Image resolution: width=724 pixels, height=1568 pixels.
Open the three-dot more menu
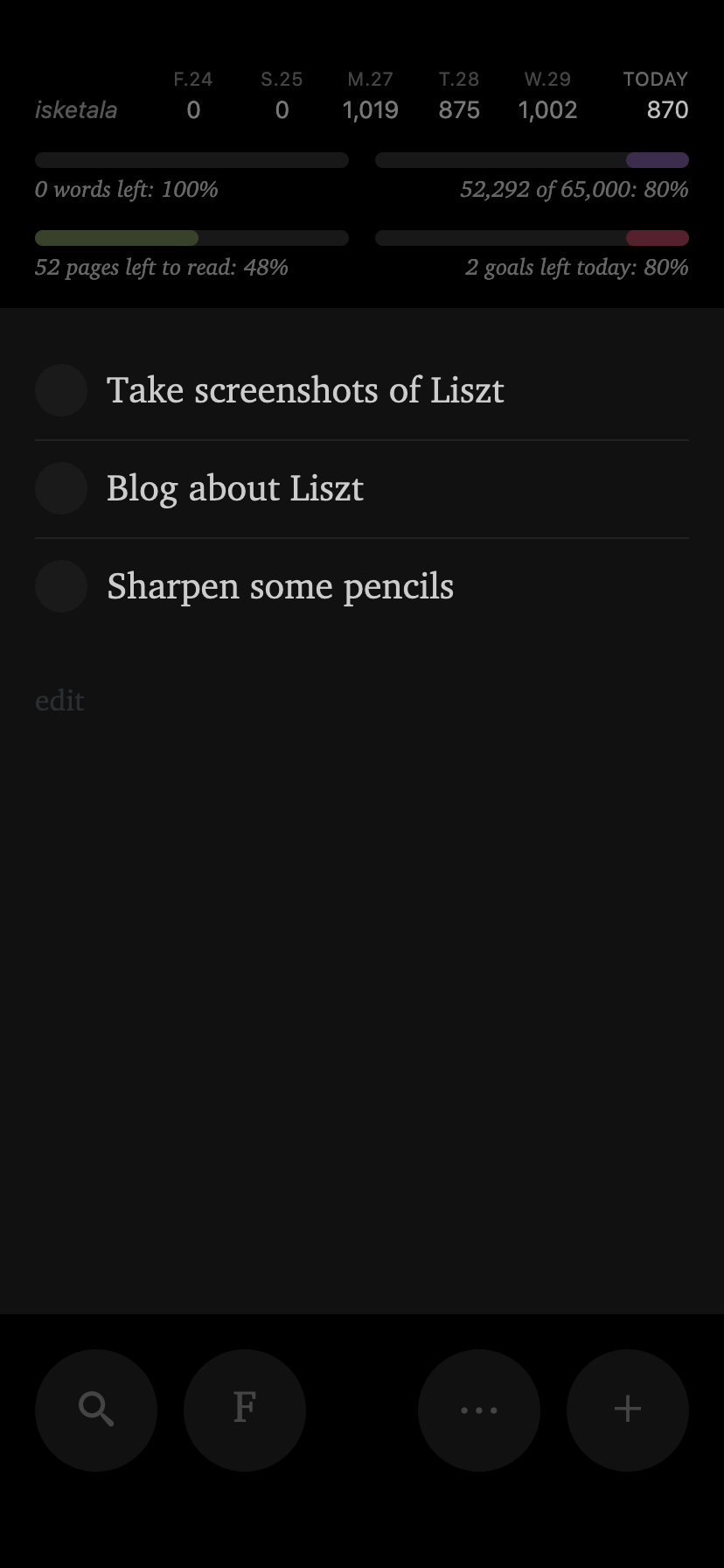click(479, 1410)
